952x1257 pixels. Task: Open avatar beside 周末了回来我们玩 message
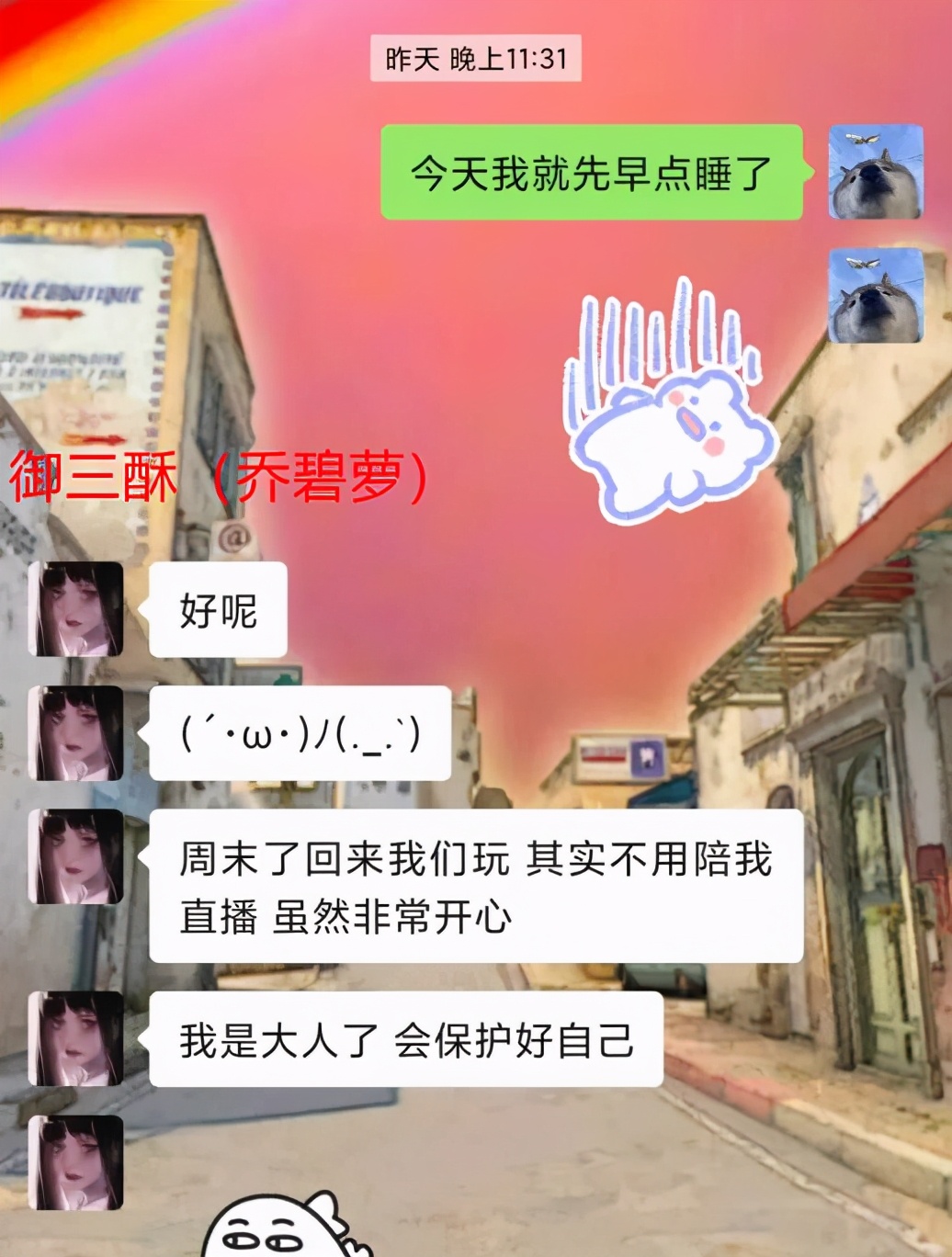pyautogui.click(x=75, y=856)
